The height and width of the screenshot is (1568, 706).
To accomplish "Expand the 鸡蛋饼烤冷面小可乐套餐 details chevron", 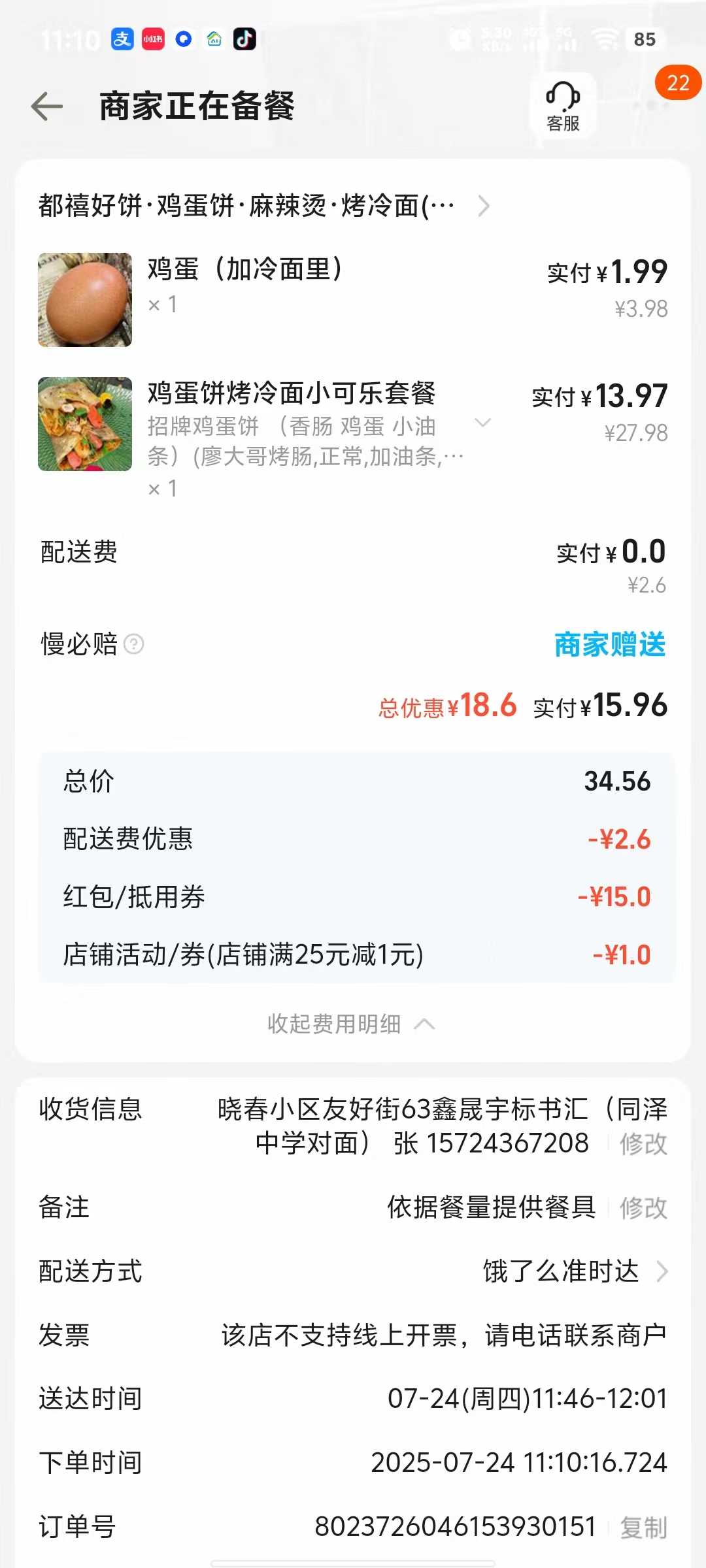I will coord(482,423).
